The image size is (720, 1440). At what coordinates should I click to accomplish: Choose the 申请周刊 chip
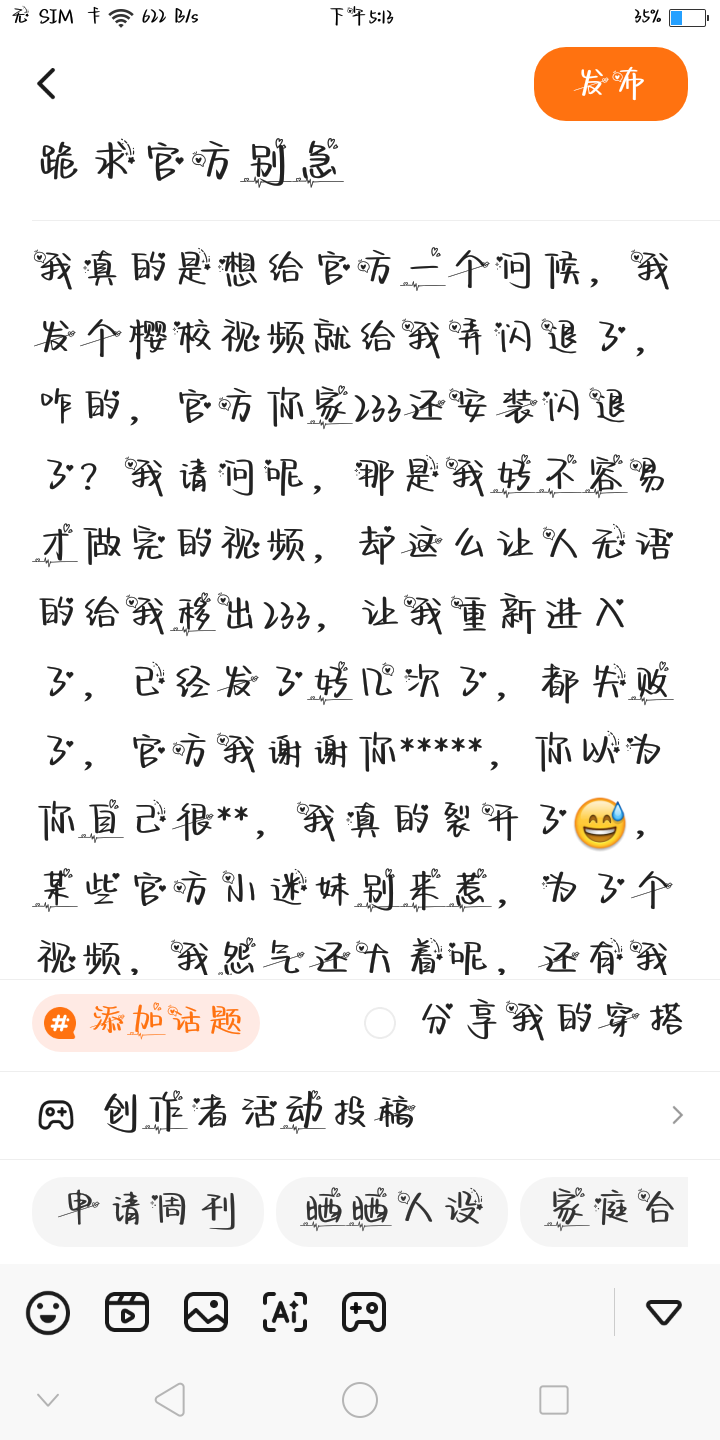(148, 1211)
